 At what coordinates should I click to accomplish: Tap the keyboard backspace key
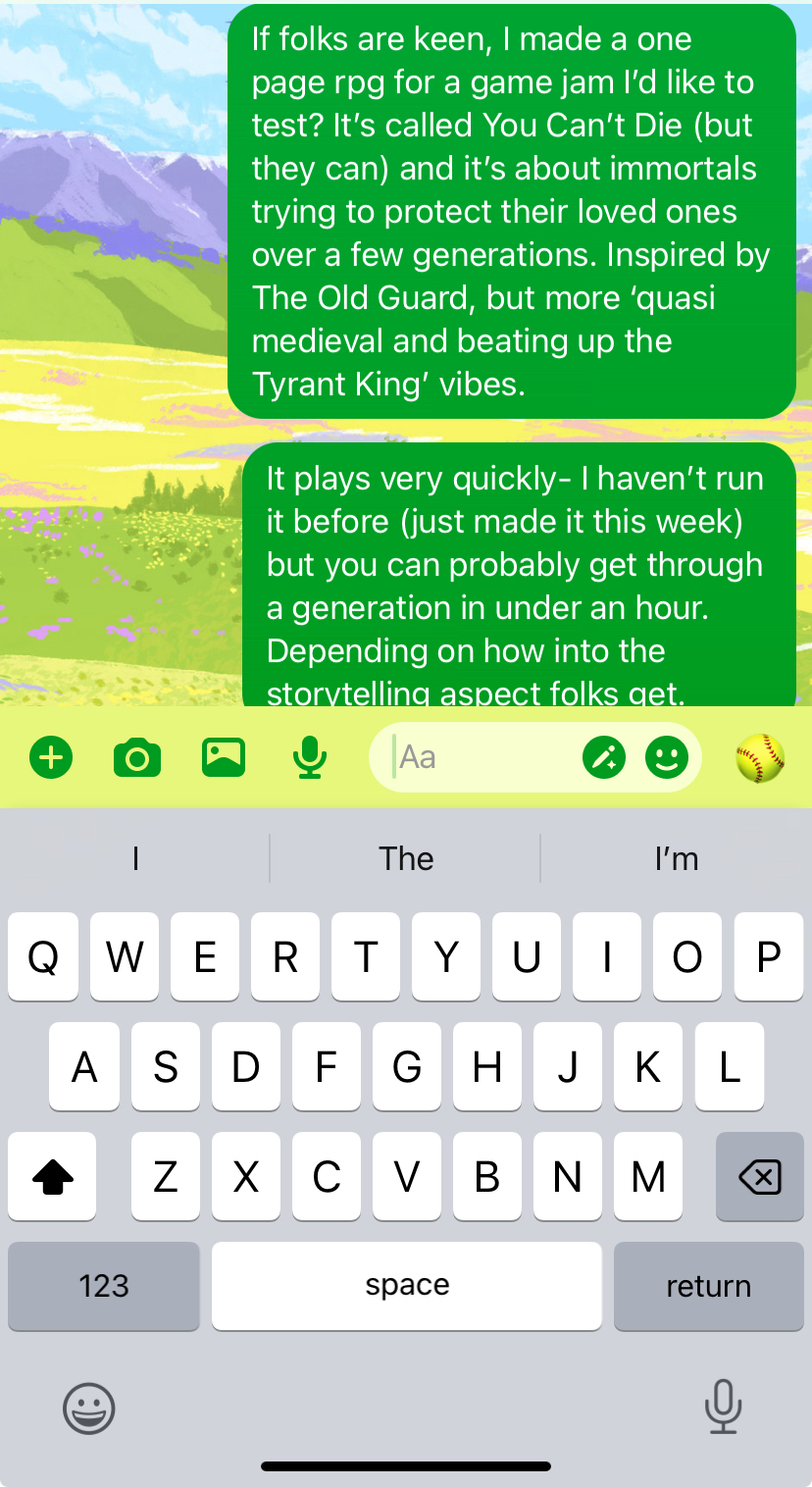pyautogui.click(x=760, y=1176)
